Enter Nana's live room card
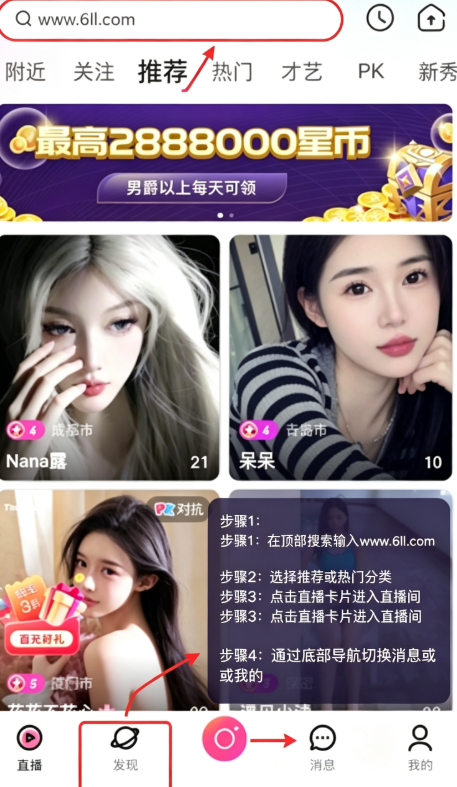 click(110, 358)
